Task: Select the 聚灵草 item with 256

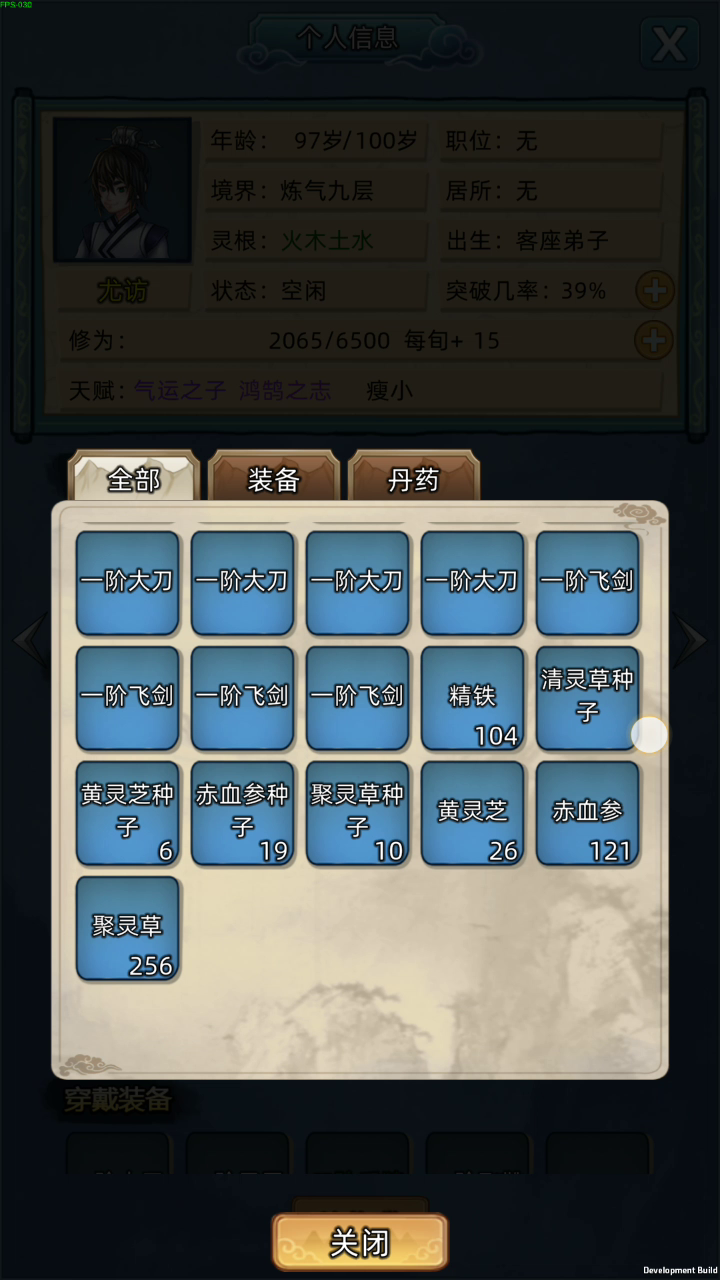Action: [128, 928]
